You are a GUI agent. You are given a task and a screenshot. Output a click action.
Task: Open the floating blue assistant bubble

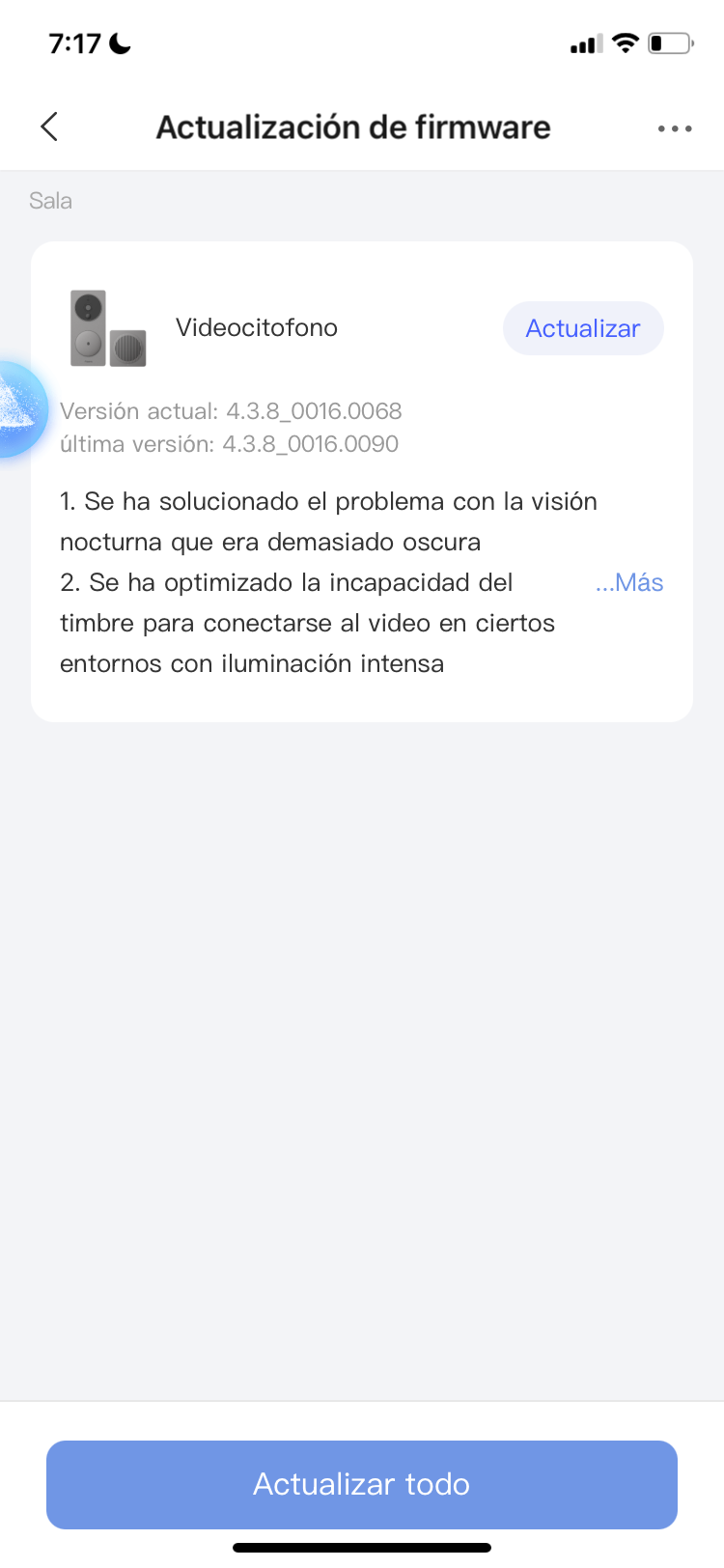tap(19, 409)
